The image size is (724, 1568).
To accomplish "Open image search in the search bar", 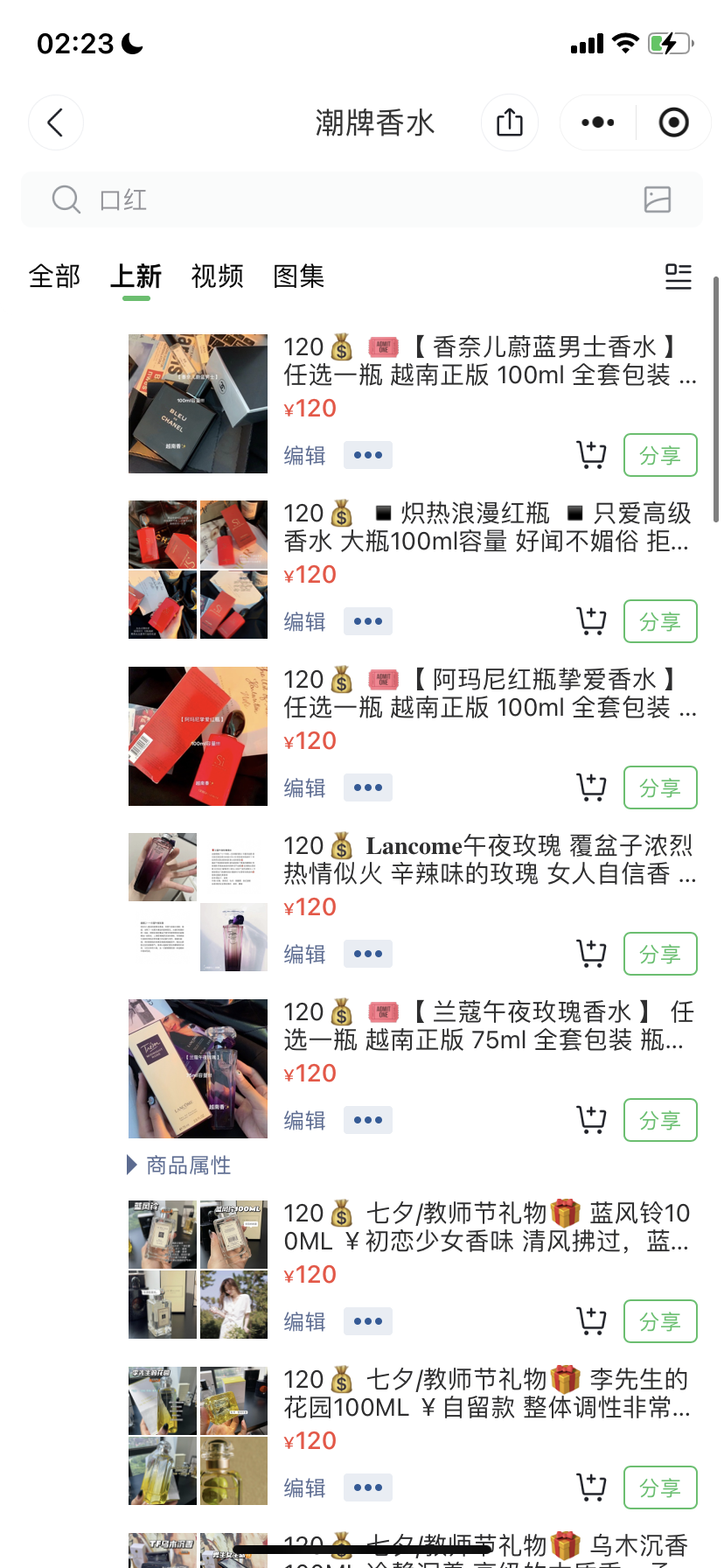I will coord(658,199).
